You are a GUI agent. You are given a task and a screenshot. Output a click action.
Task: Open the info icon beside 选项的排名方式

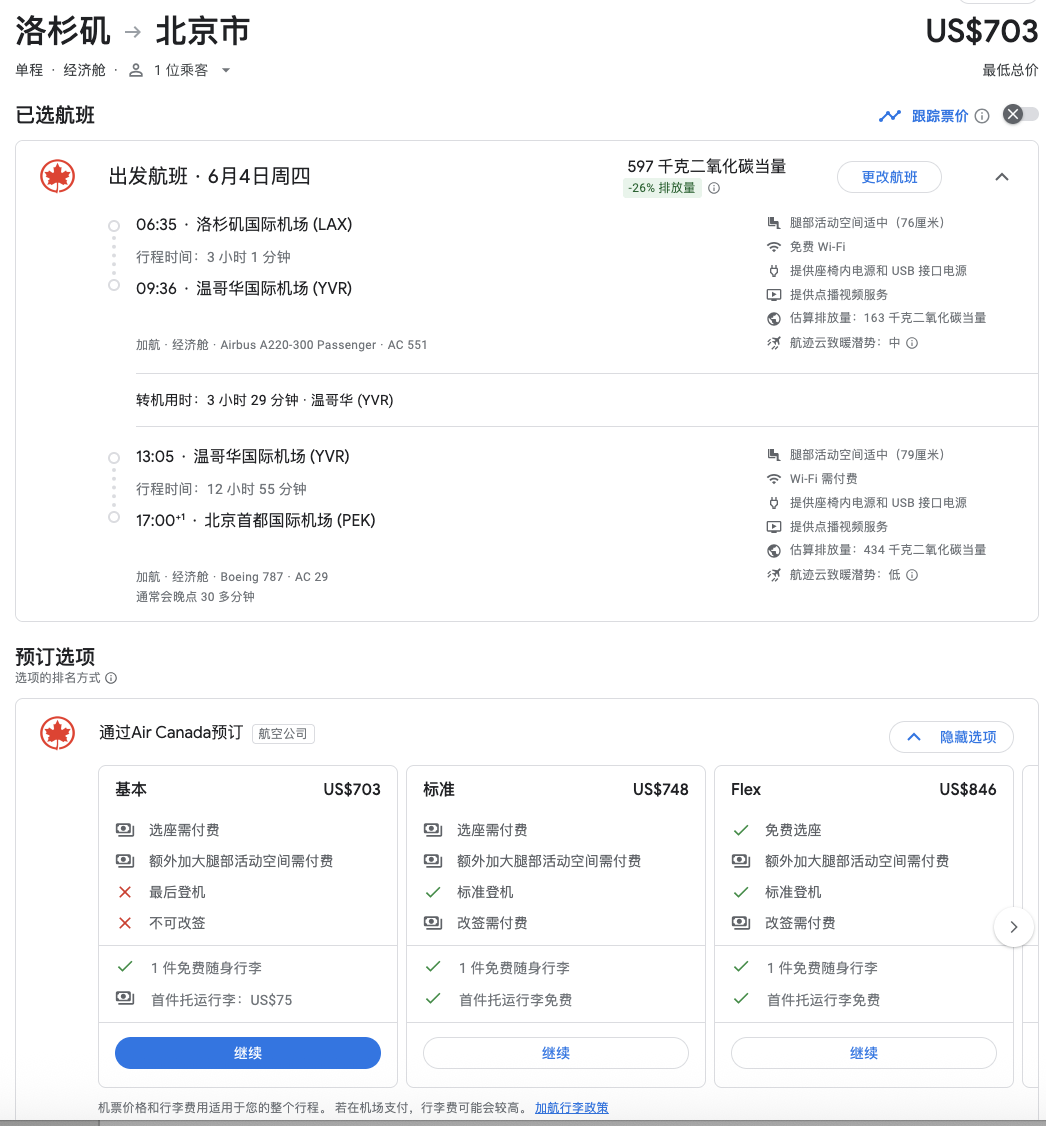111,678
